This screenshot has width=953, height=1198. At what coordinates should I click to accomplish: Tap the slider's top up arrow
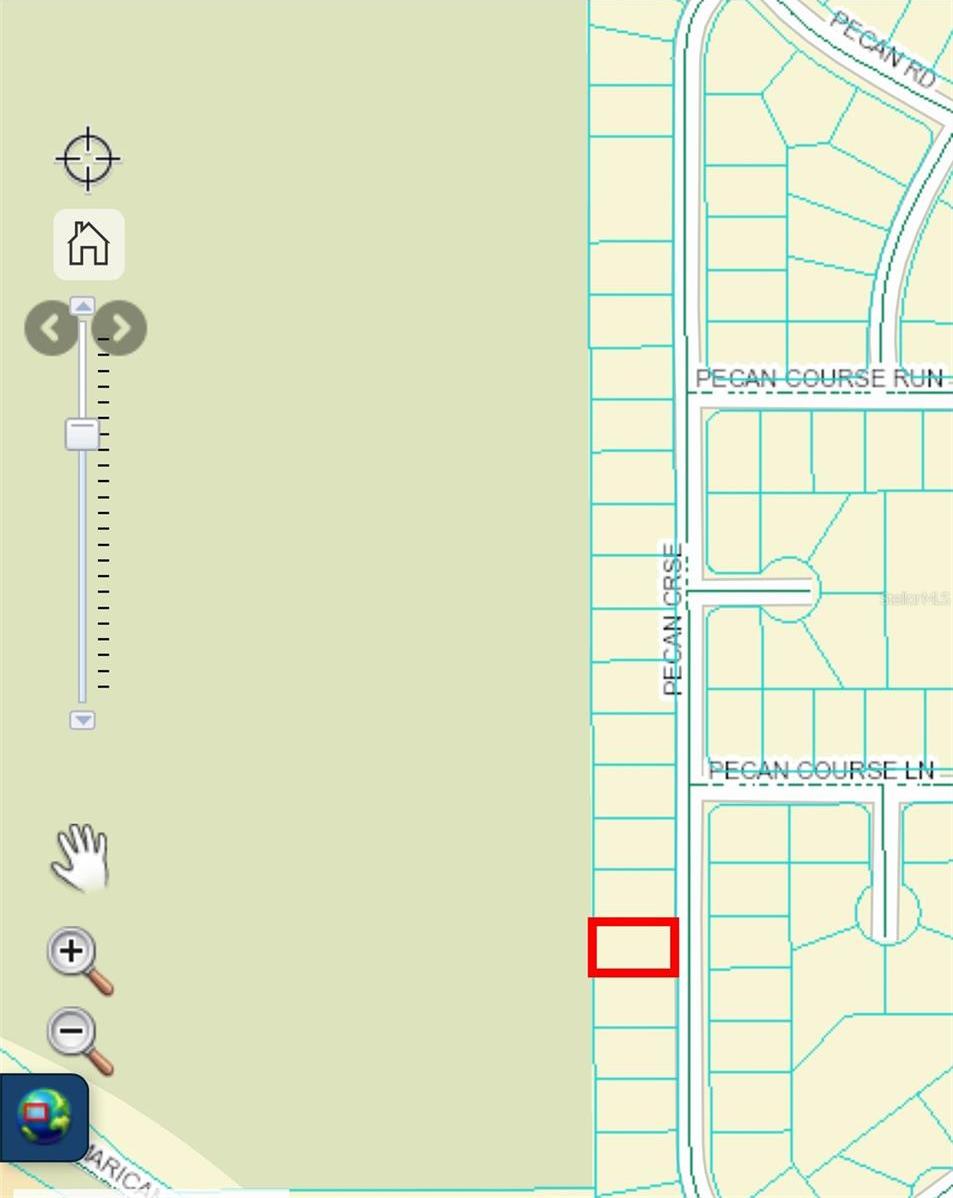click(82, 305)
